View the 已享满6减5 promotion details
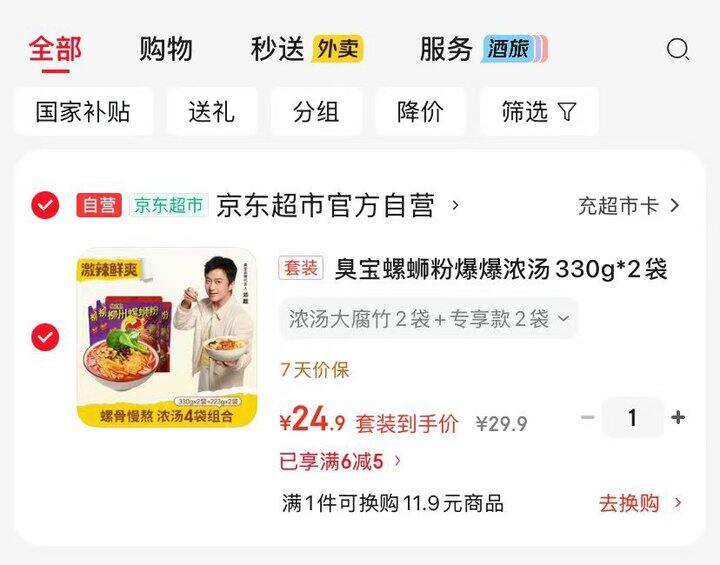This screenshot has height=565, width=720. [341, 461]
